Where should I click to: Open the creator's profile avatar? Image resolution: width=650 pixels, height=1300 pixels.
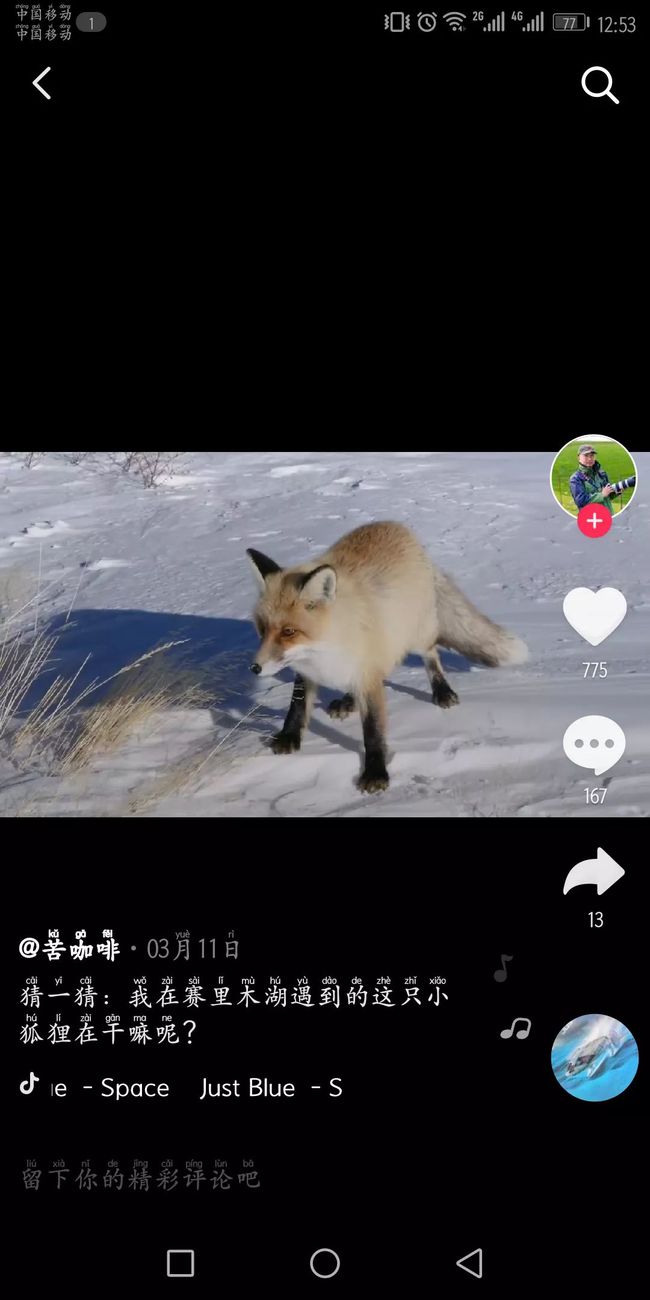[593, 477]
